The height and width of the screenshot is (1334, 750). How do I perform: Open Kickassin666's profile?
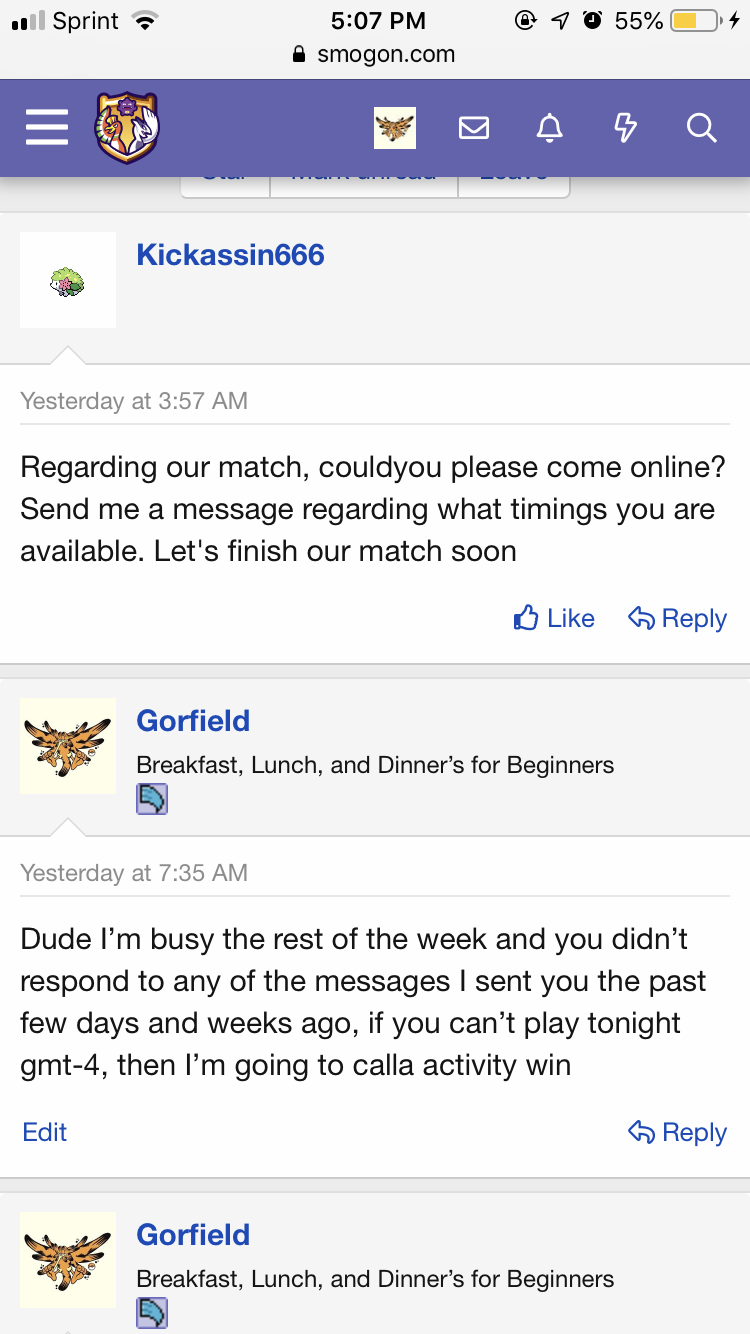[x=230, y=255]
